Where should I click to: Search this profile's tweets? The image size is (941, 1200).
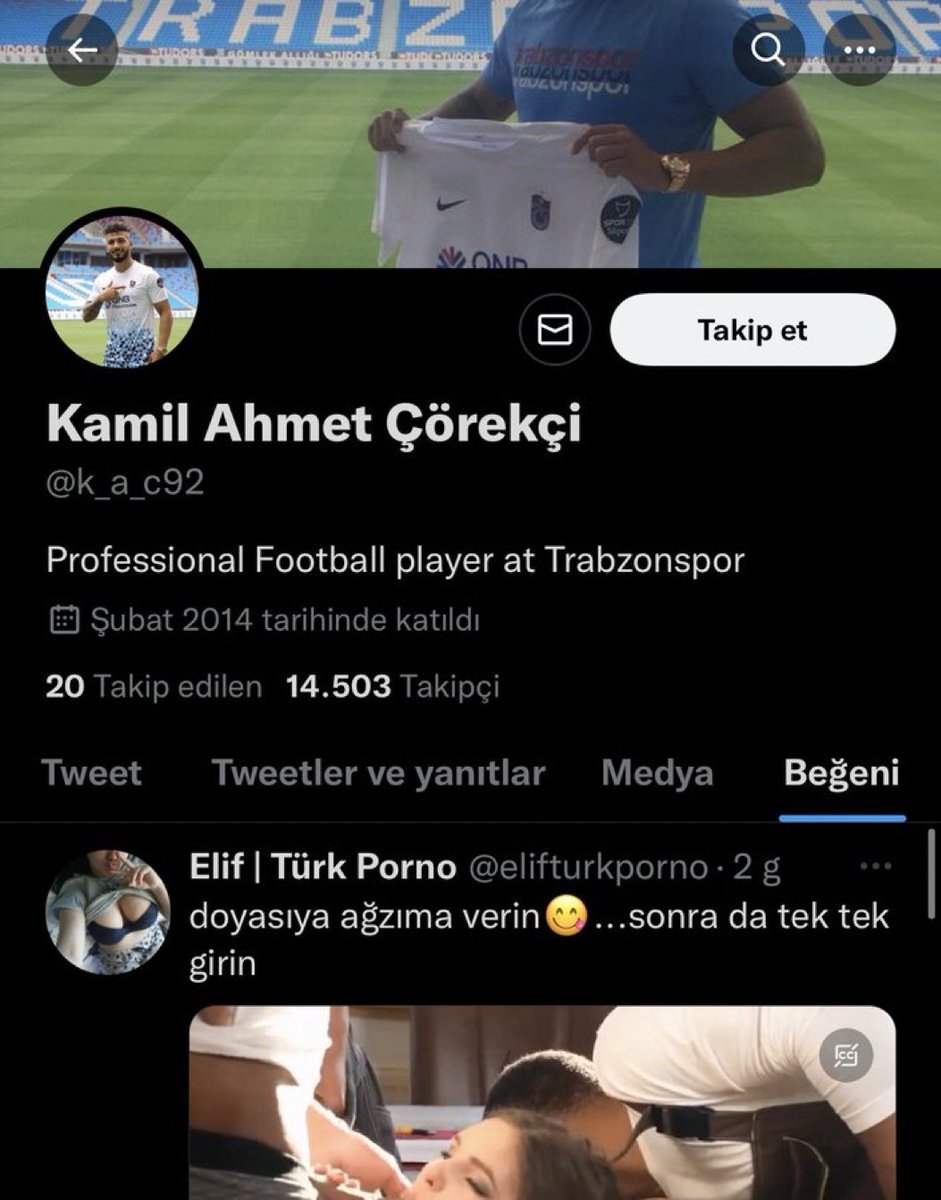[x=768, y=50]
